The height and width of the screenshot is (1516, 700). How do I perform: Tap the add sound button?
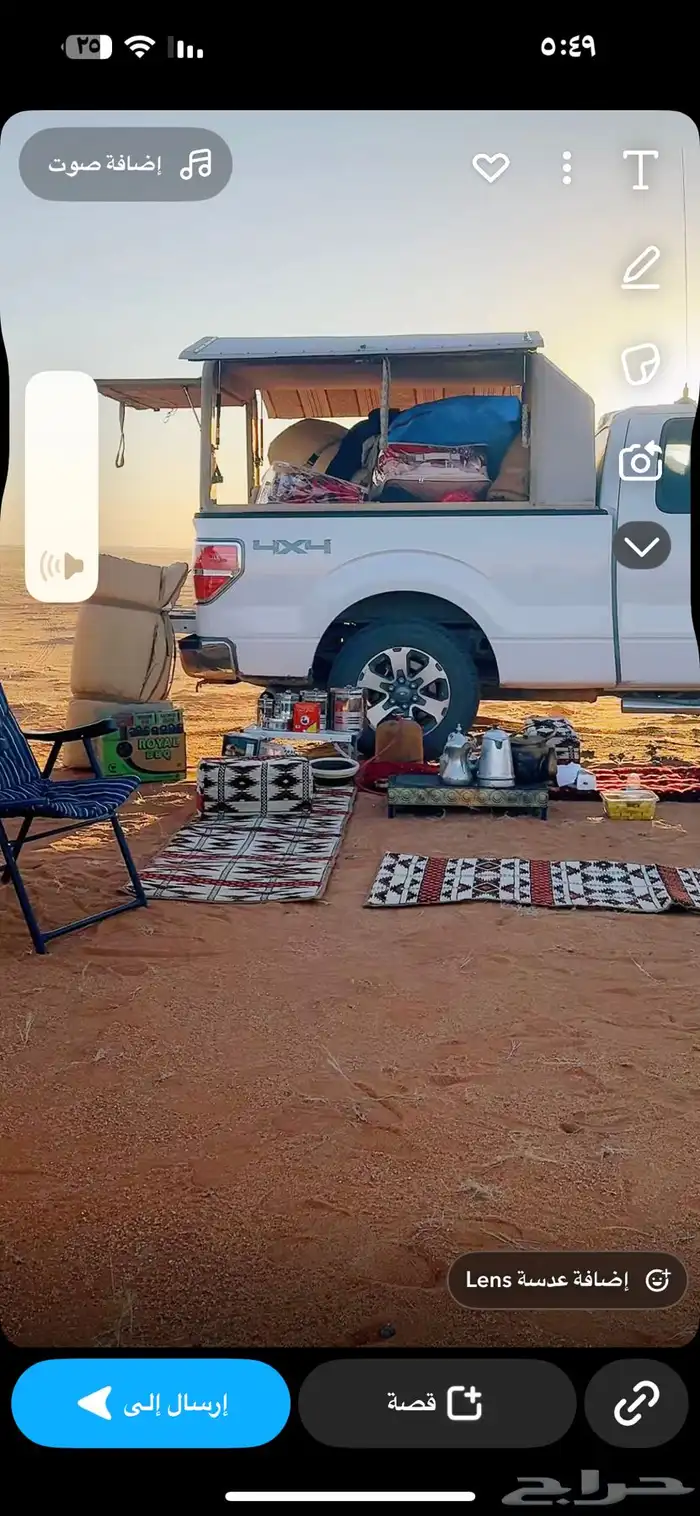pyautogui.click(x=126, y=164)
